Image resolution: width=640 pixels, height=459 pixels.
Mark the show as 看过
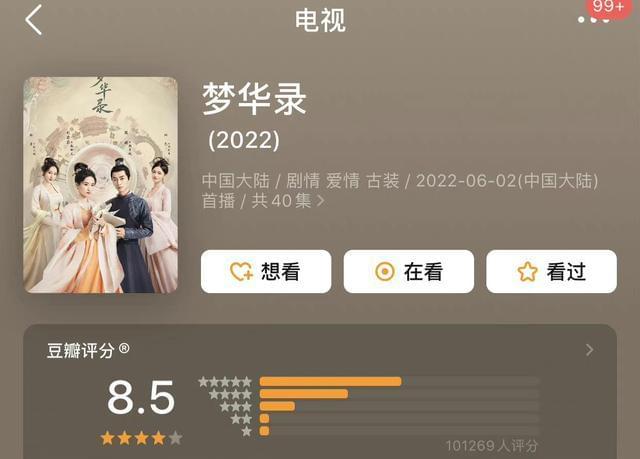(x=551, y=271)
